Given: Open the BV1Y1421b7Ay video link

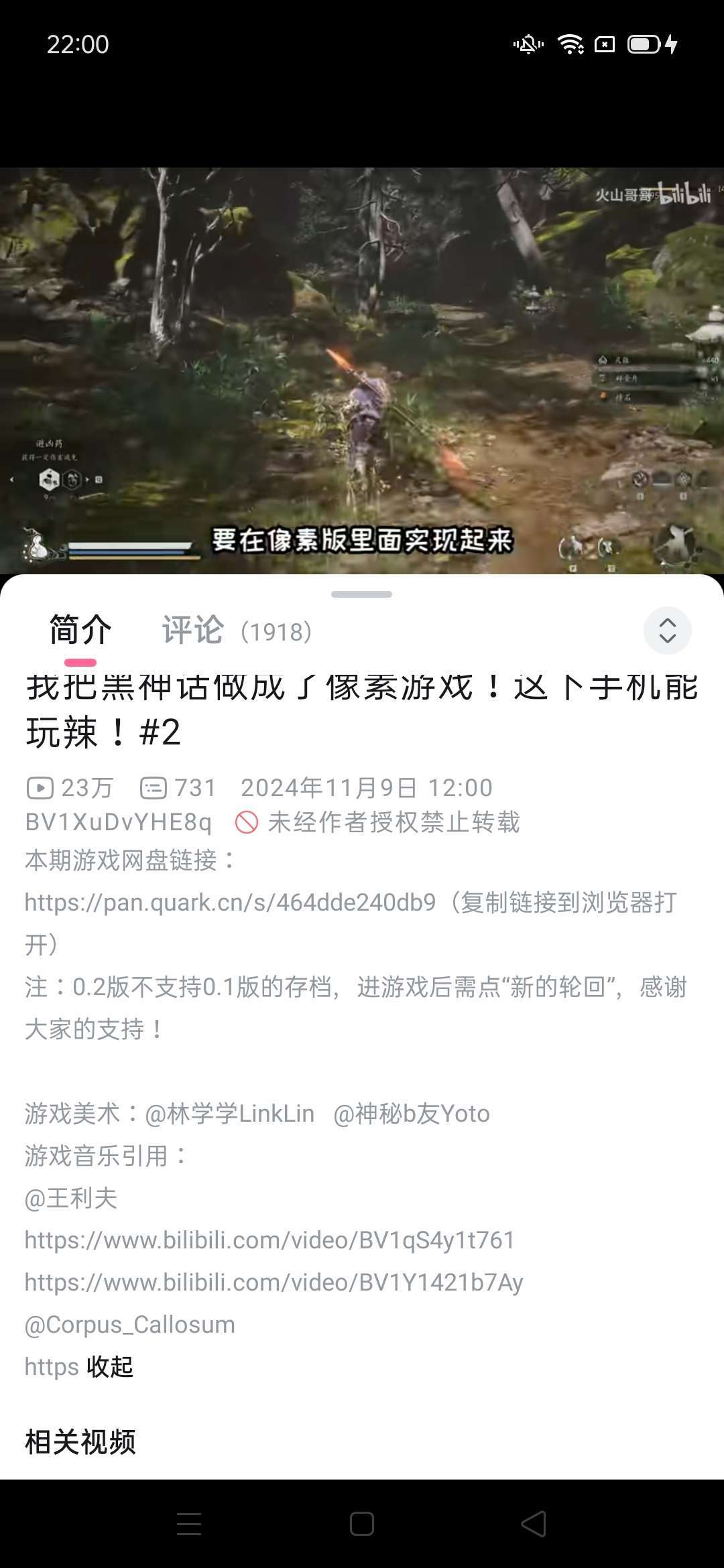Looking at the screenshot, I should coord(274,1283).
